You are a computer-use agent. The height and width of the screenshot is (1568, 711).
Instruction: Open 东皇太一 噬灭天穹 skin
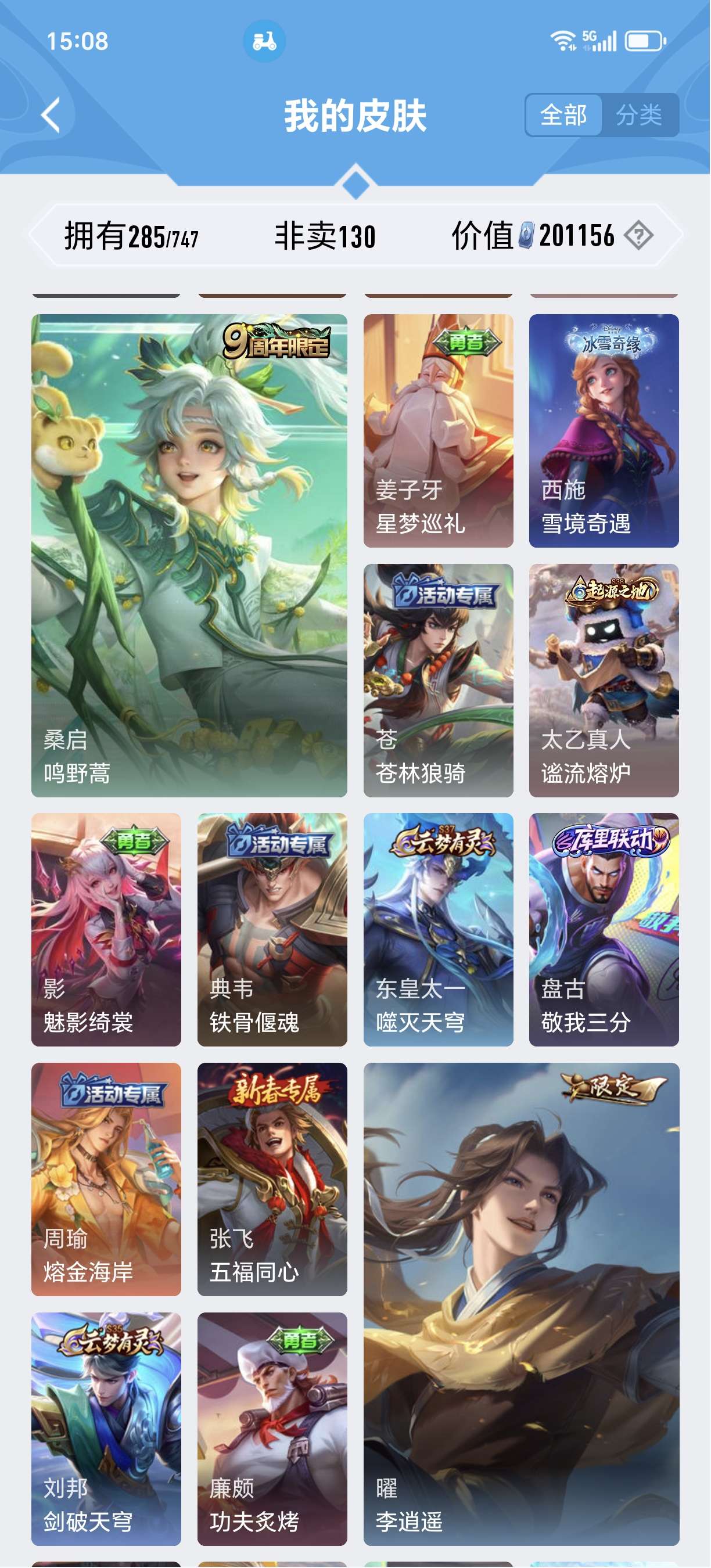click(x=437, y=929)
